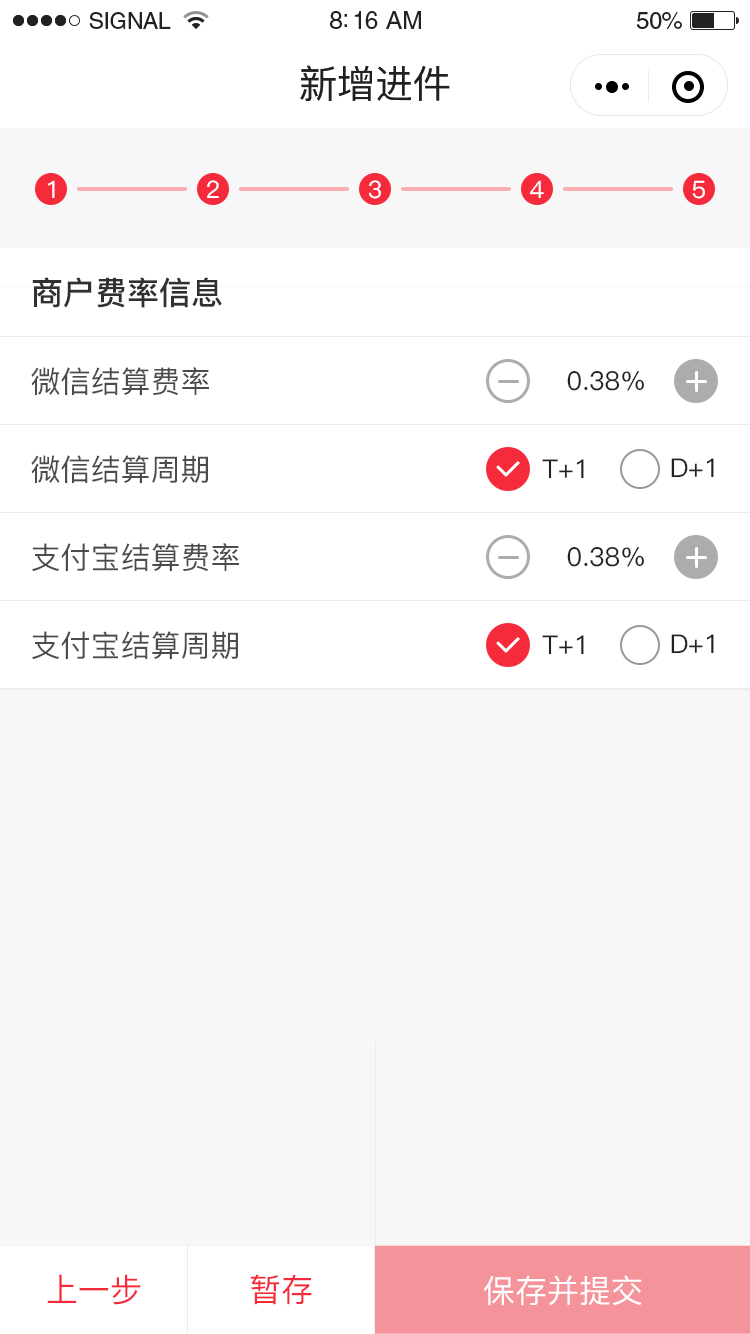The width and height of the screenshot is (750, 1334).
Task: Go back with 上一步
Action: click(x=94, y=1290)
